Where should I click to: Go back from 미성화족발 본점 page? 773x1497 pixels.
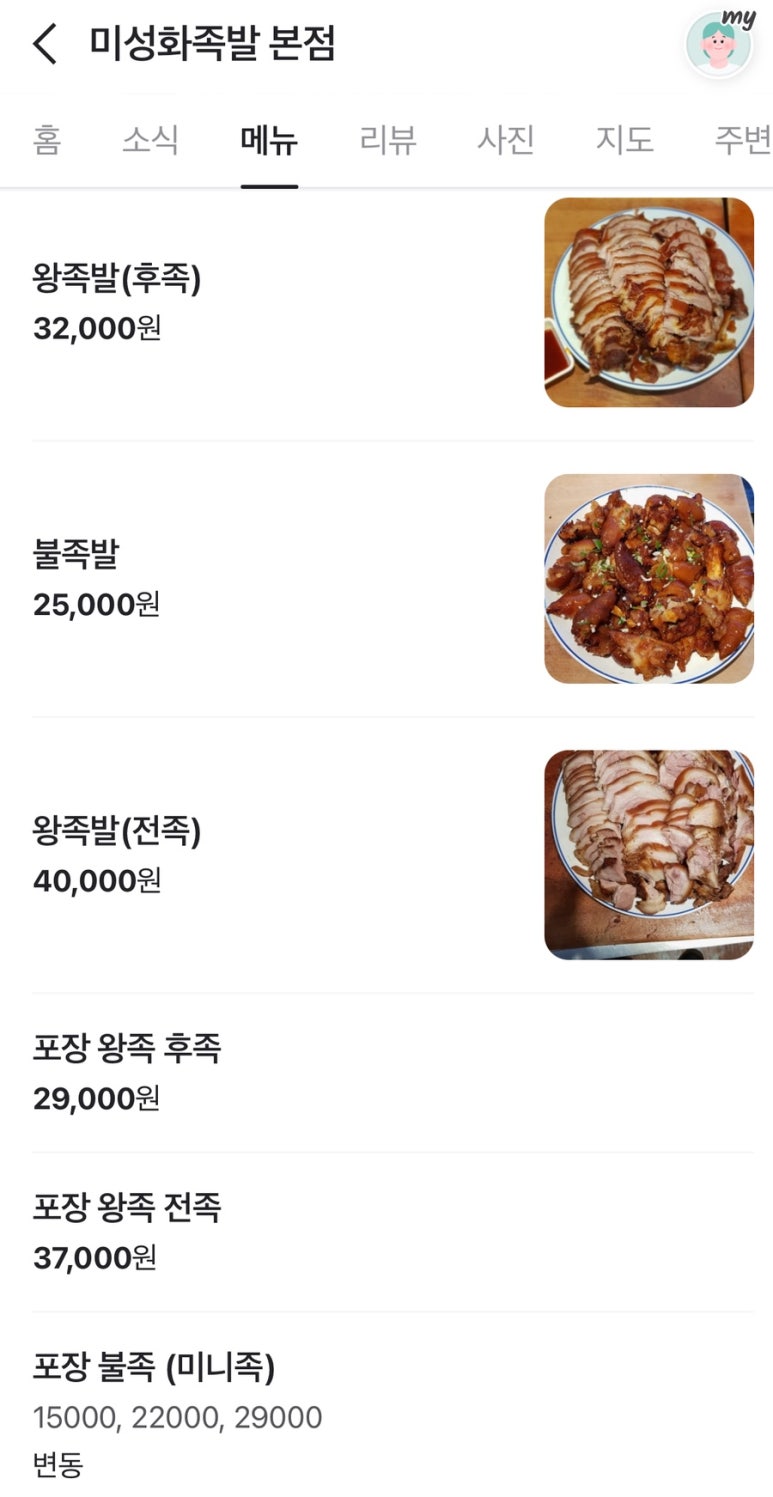[x=45, y=45]
